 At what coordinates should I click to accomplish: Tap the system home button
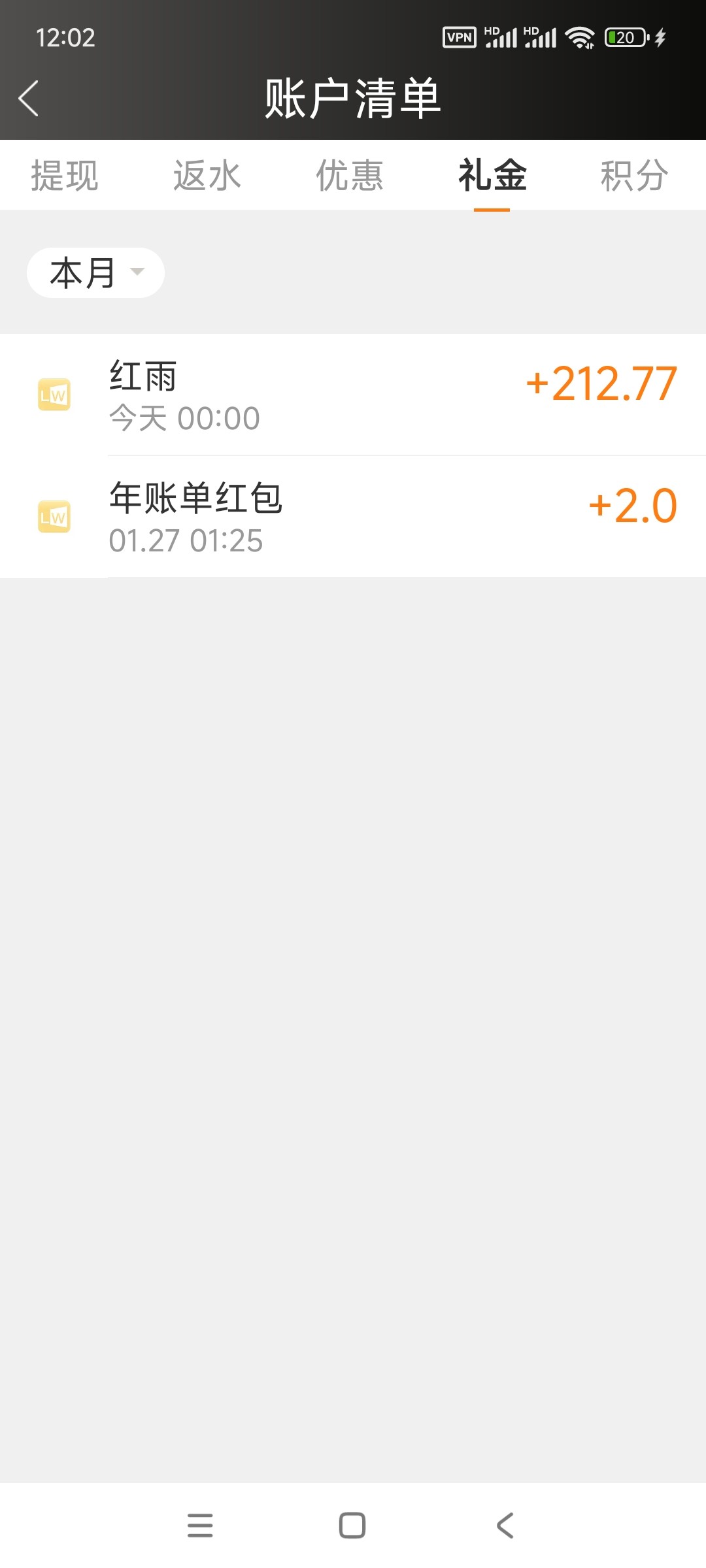[x=352, y=1526]
